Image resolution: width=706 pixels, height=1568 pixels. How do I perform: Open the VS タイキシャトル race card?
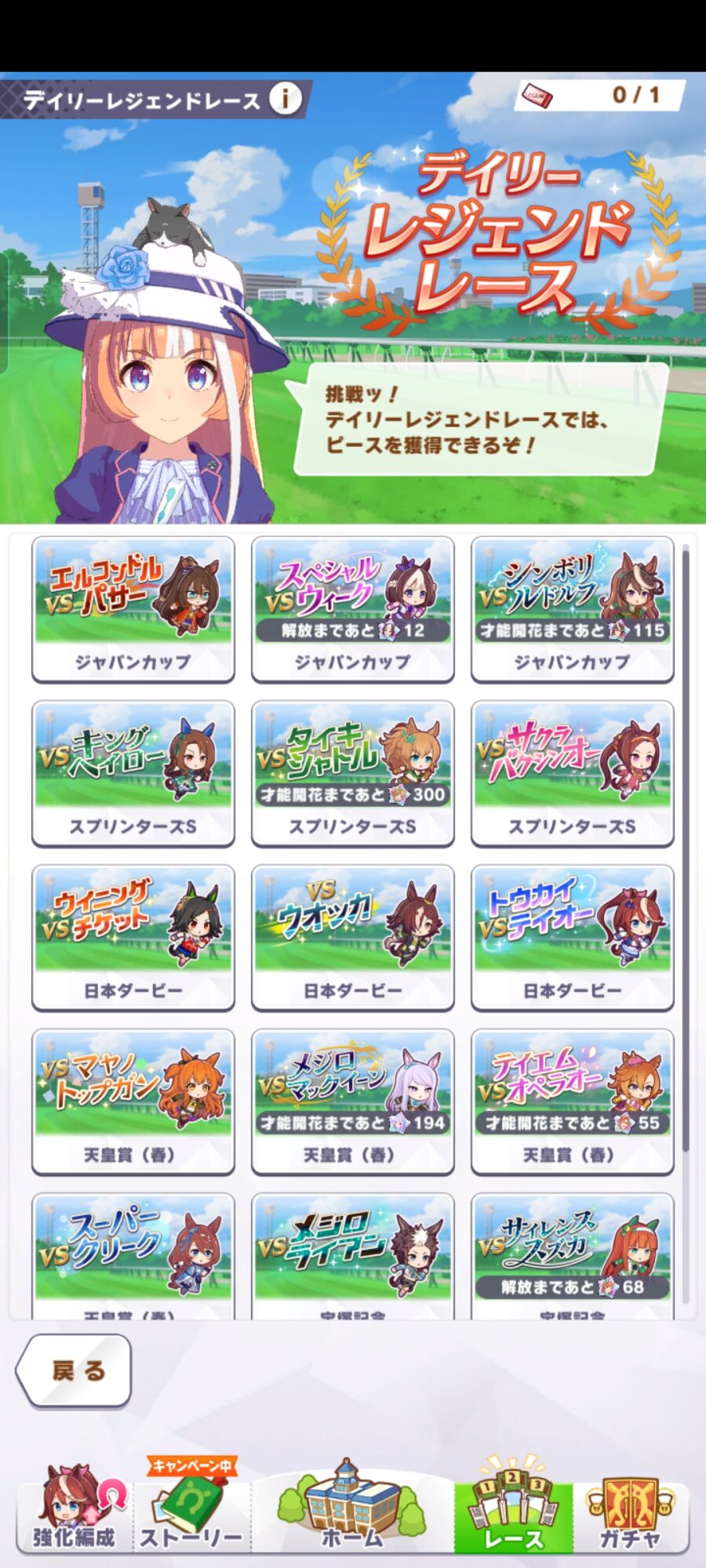pyautogui.click(x=353, y=774)
